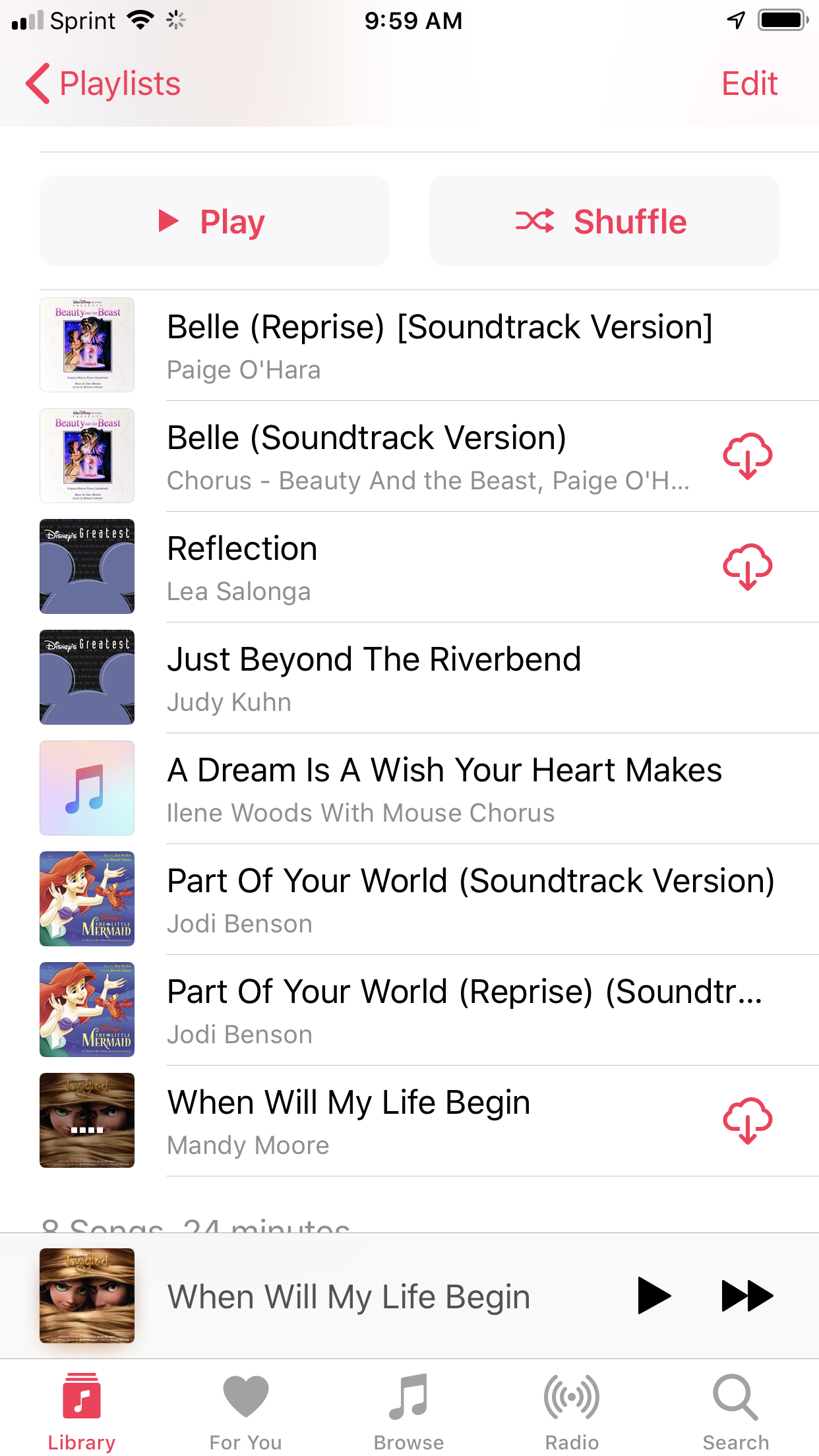The image size is (819, 1456).
Task: Expand the now playing Tangled artwork
Action: click(x=87, y=1296)
